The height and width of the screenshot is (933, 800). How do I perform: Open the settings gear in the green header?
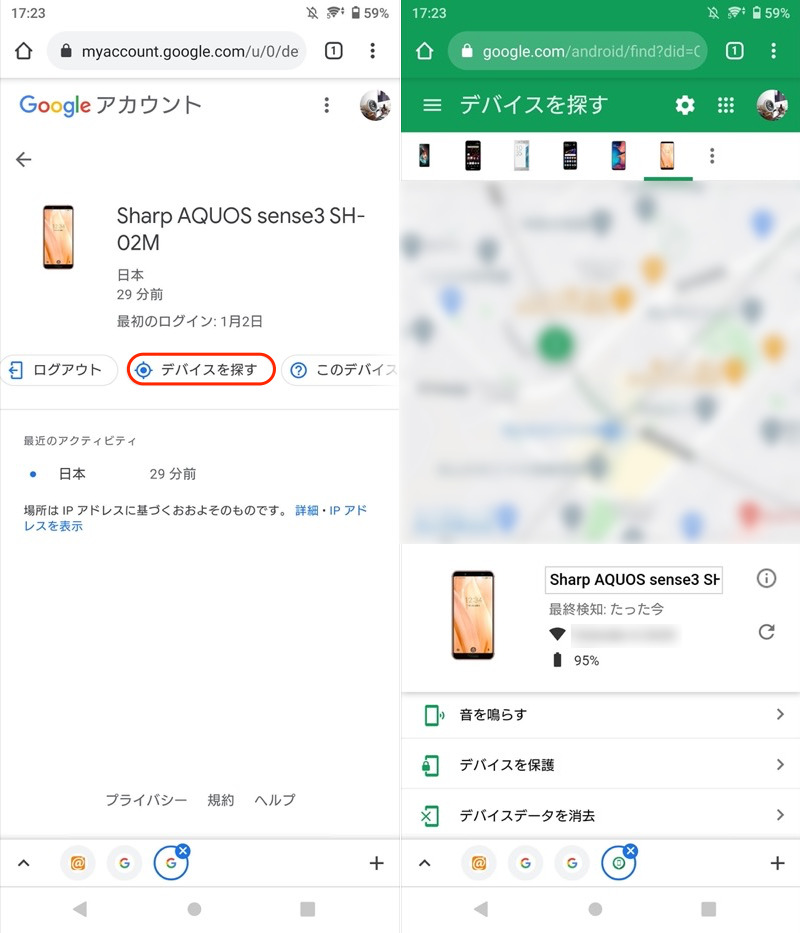point(685,105)
